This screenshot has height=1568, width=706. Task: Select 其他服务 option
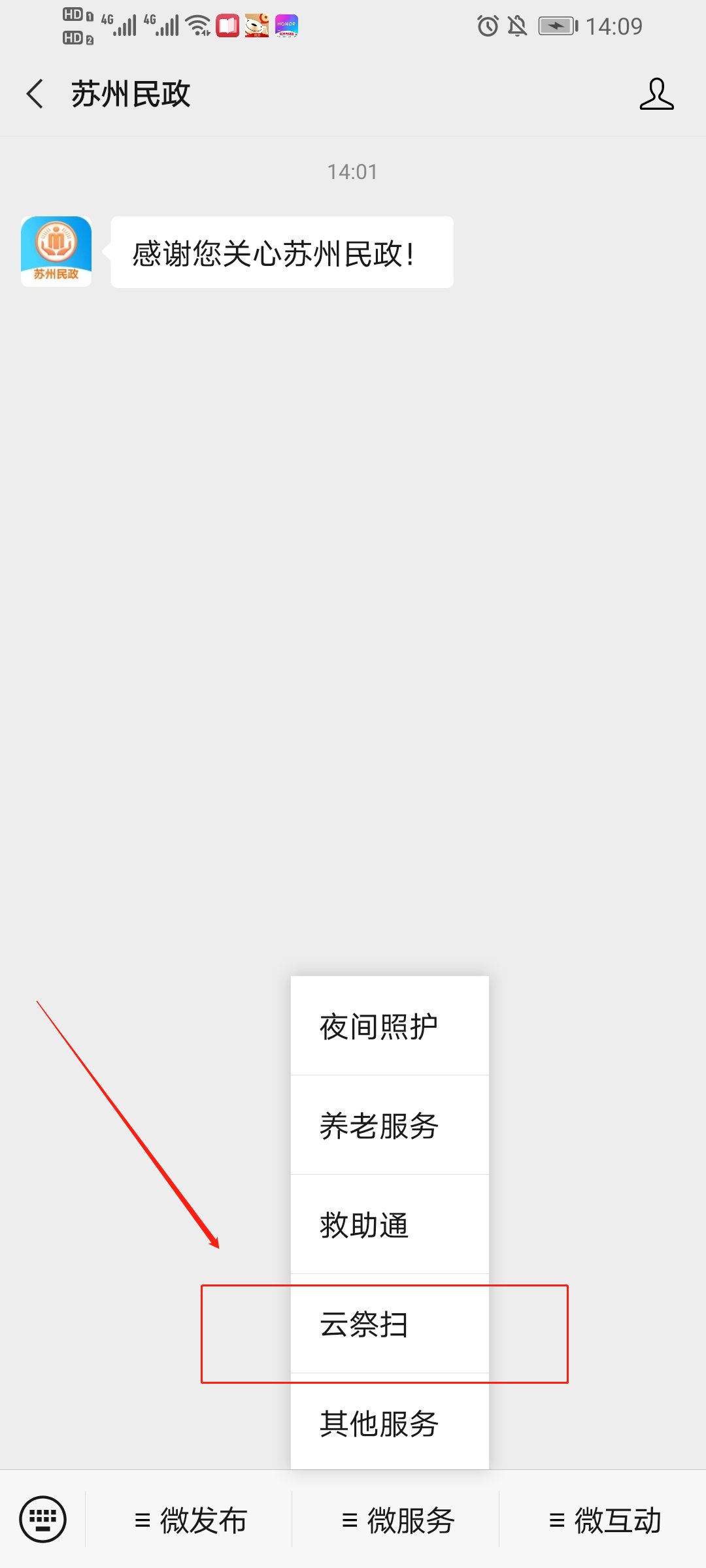[390, 1424]
